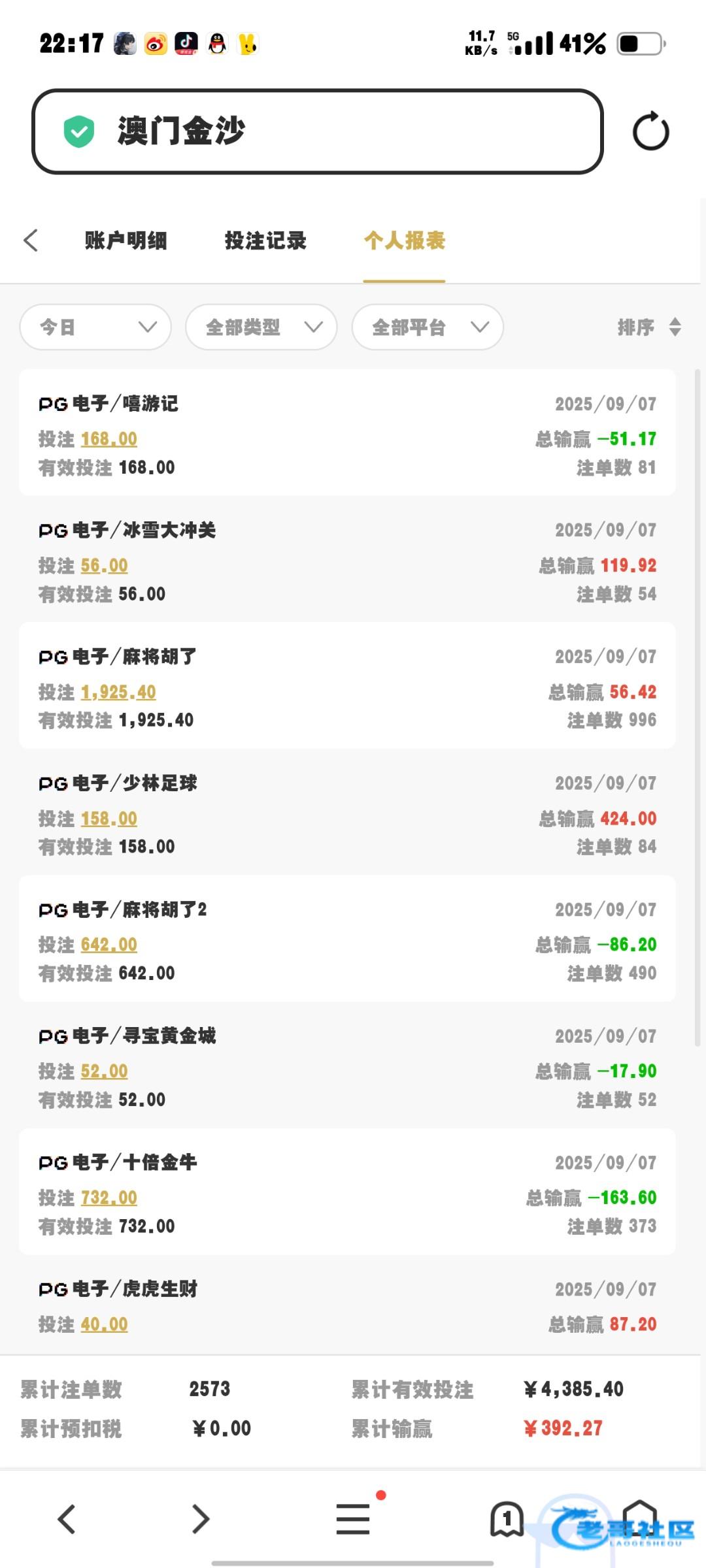Change the 排序 sort order
Viewport: 706px width, 1568px height.
pos(648,327)
